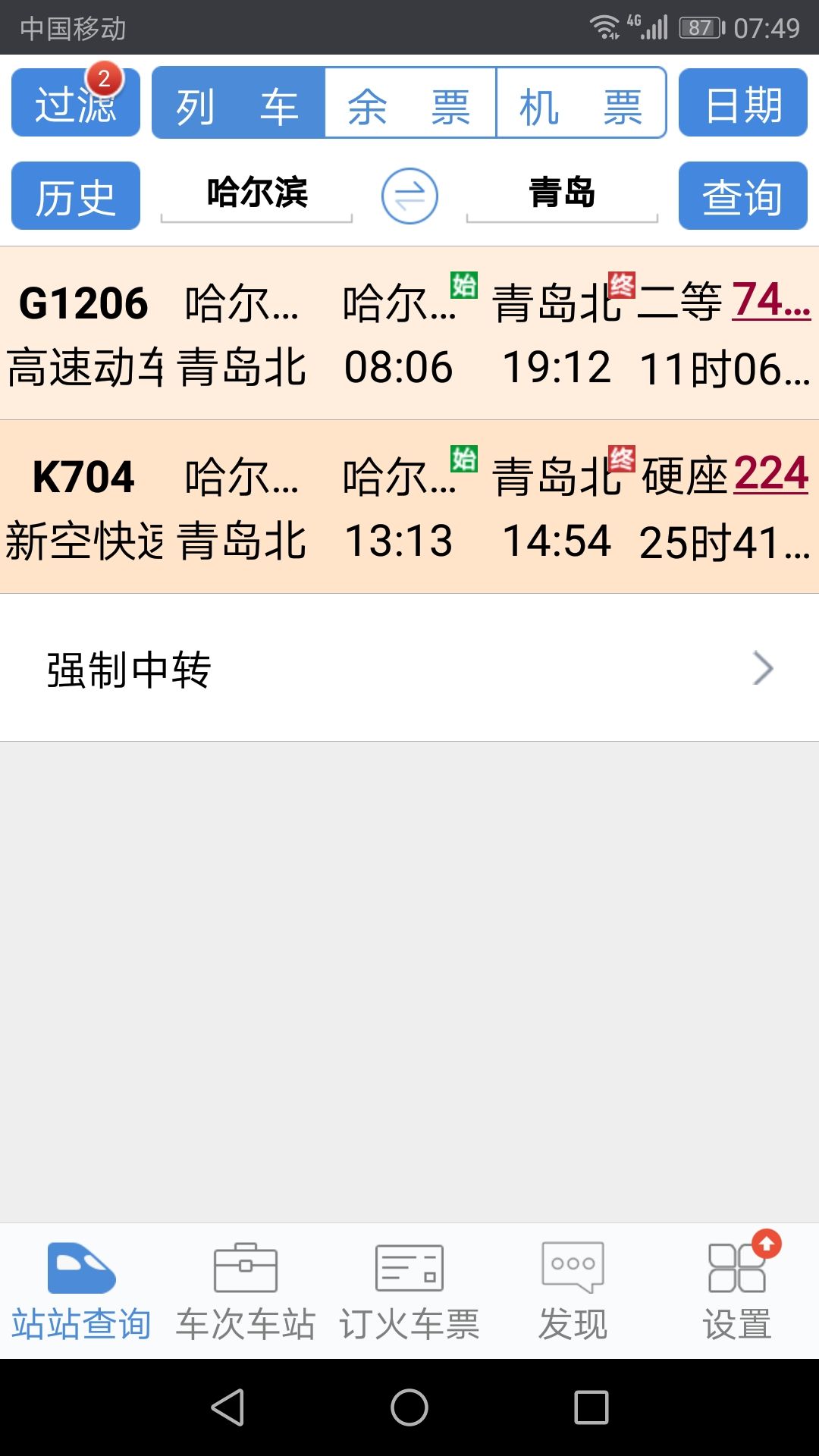Open the 设置 settings tab
819x1456 pixels.
pos(737,1291)
